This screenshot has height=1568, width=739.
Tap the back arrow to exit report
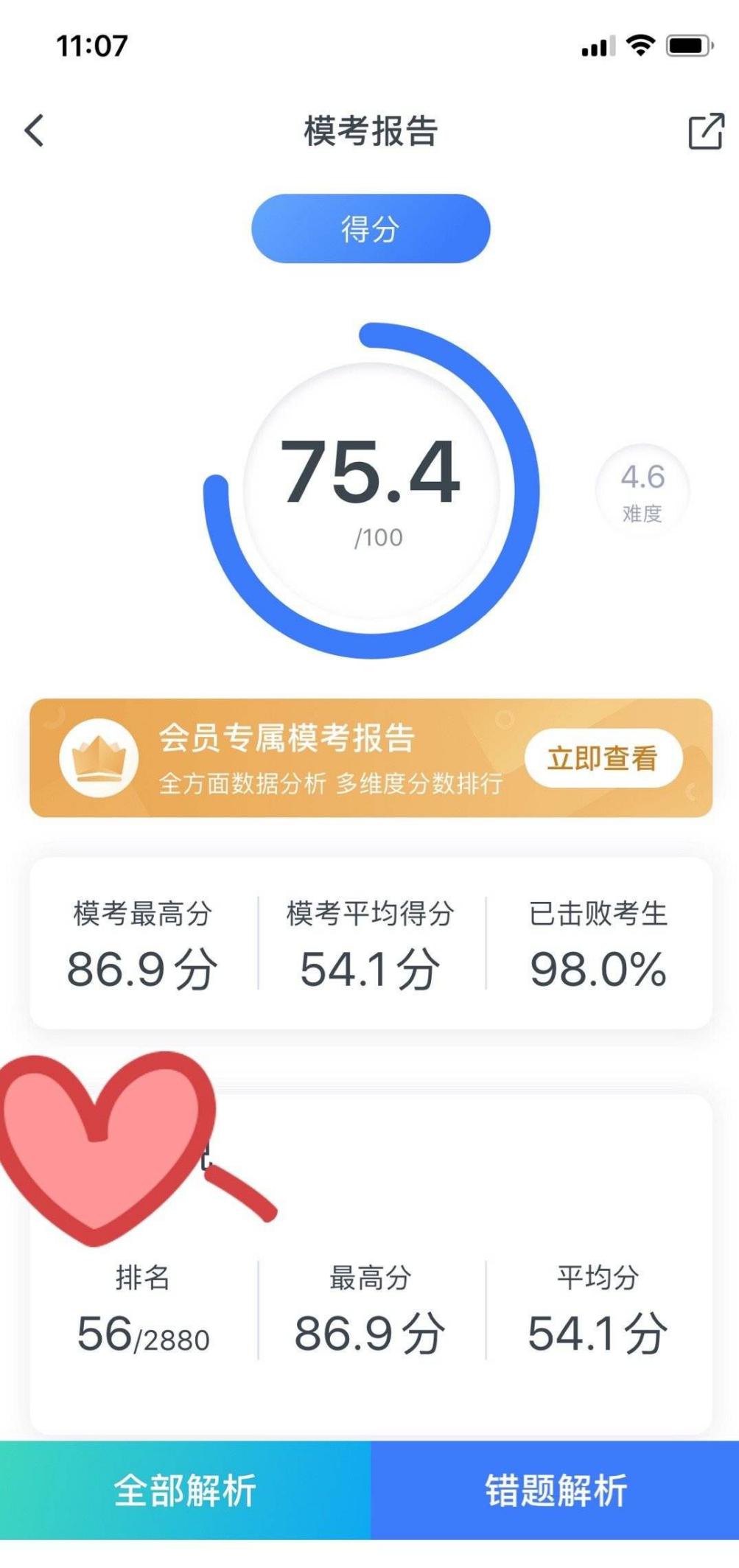33,130
